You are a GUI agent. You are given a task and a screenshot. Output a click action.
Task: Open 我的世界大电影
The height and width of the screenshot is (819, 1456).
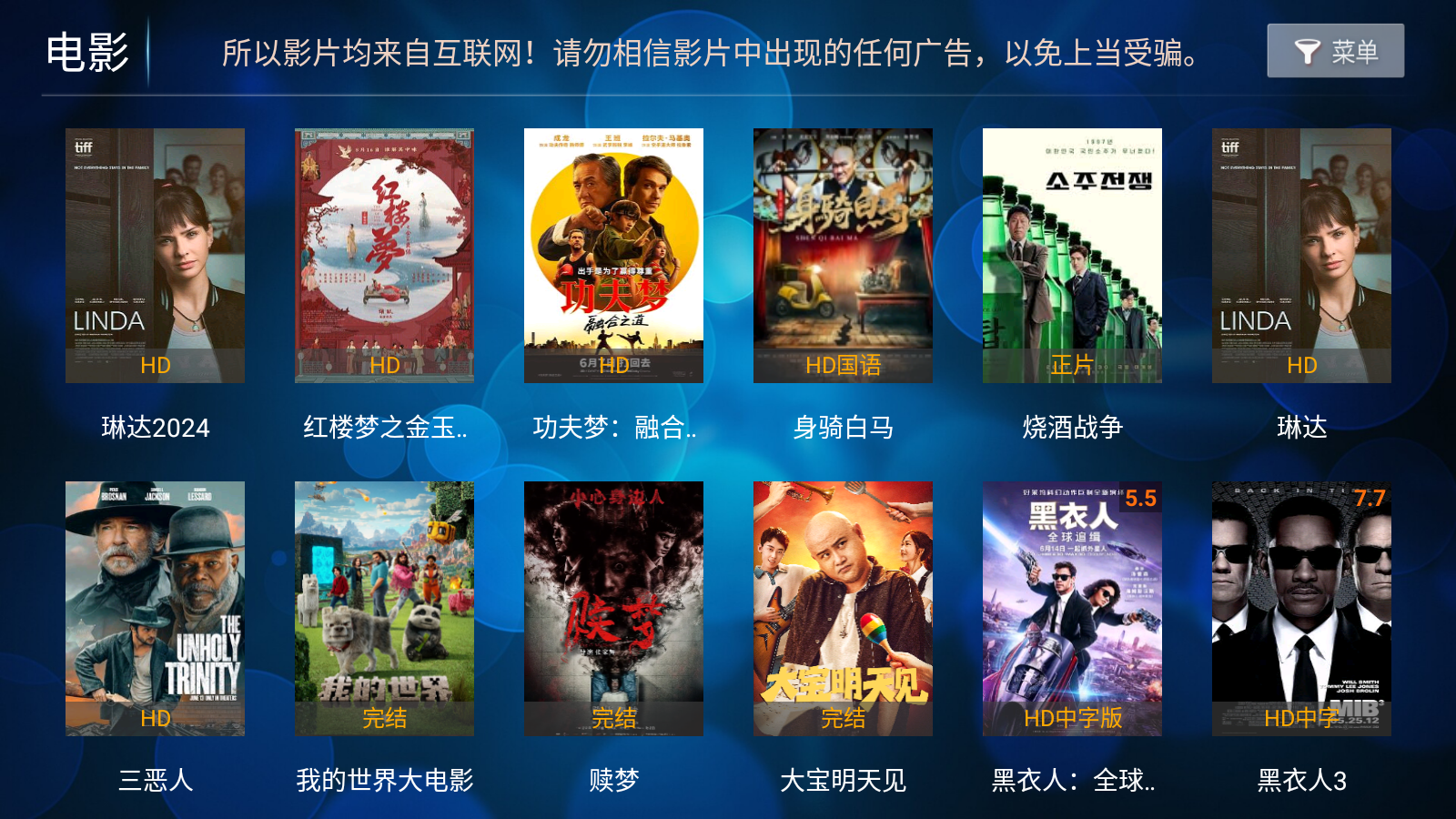tap(384, 608)
